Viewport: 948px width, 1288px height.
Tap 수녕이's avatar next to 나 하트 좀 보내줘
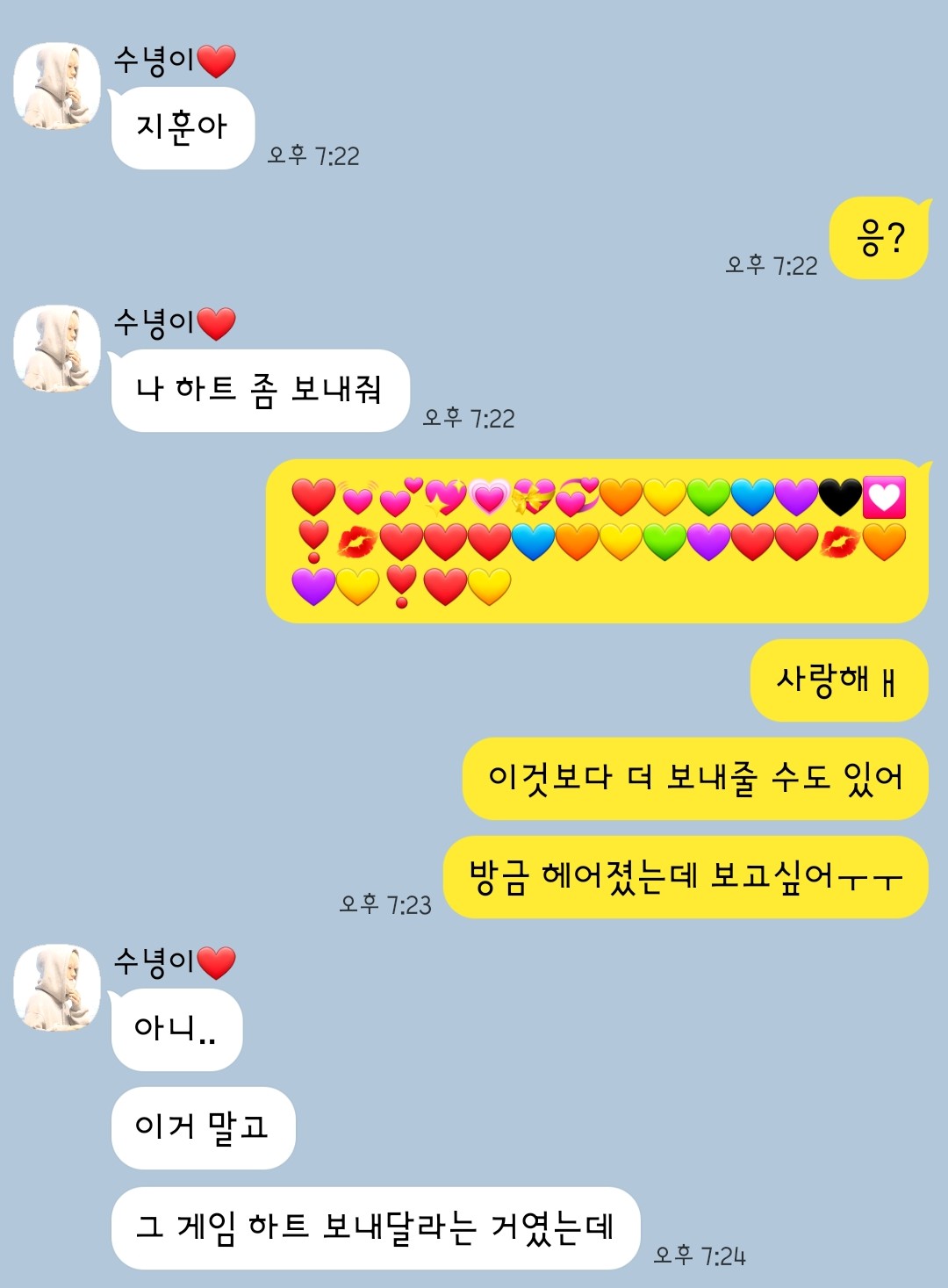click(x=57, y=349)
